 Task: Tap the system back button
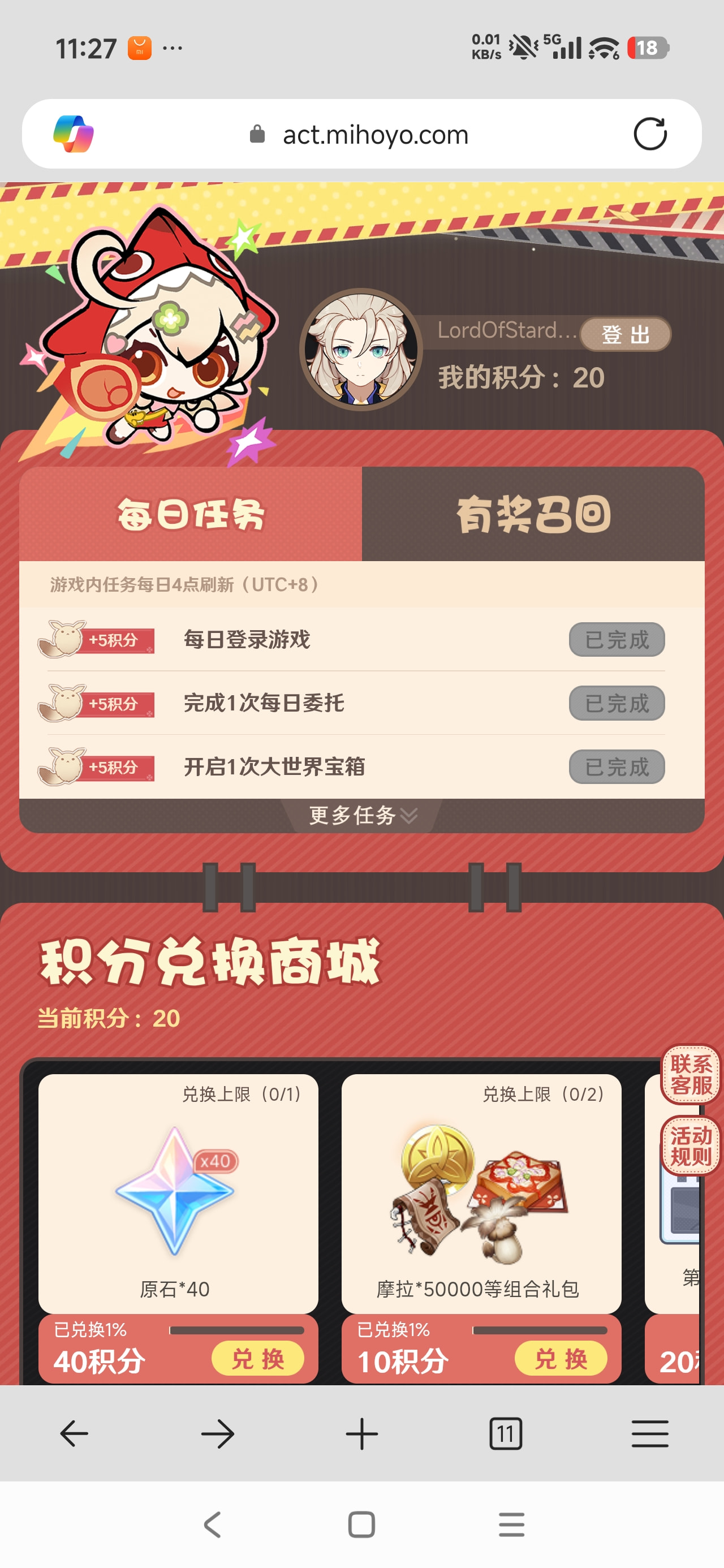pos(212,1525)
